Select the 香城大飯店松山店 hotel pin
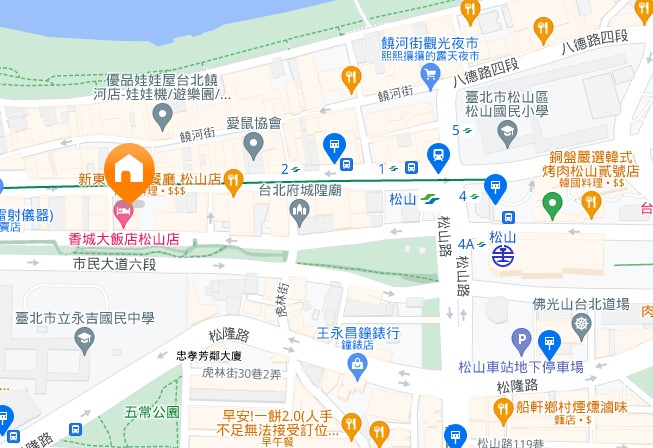653x448 pixels. coord(124,211)
